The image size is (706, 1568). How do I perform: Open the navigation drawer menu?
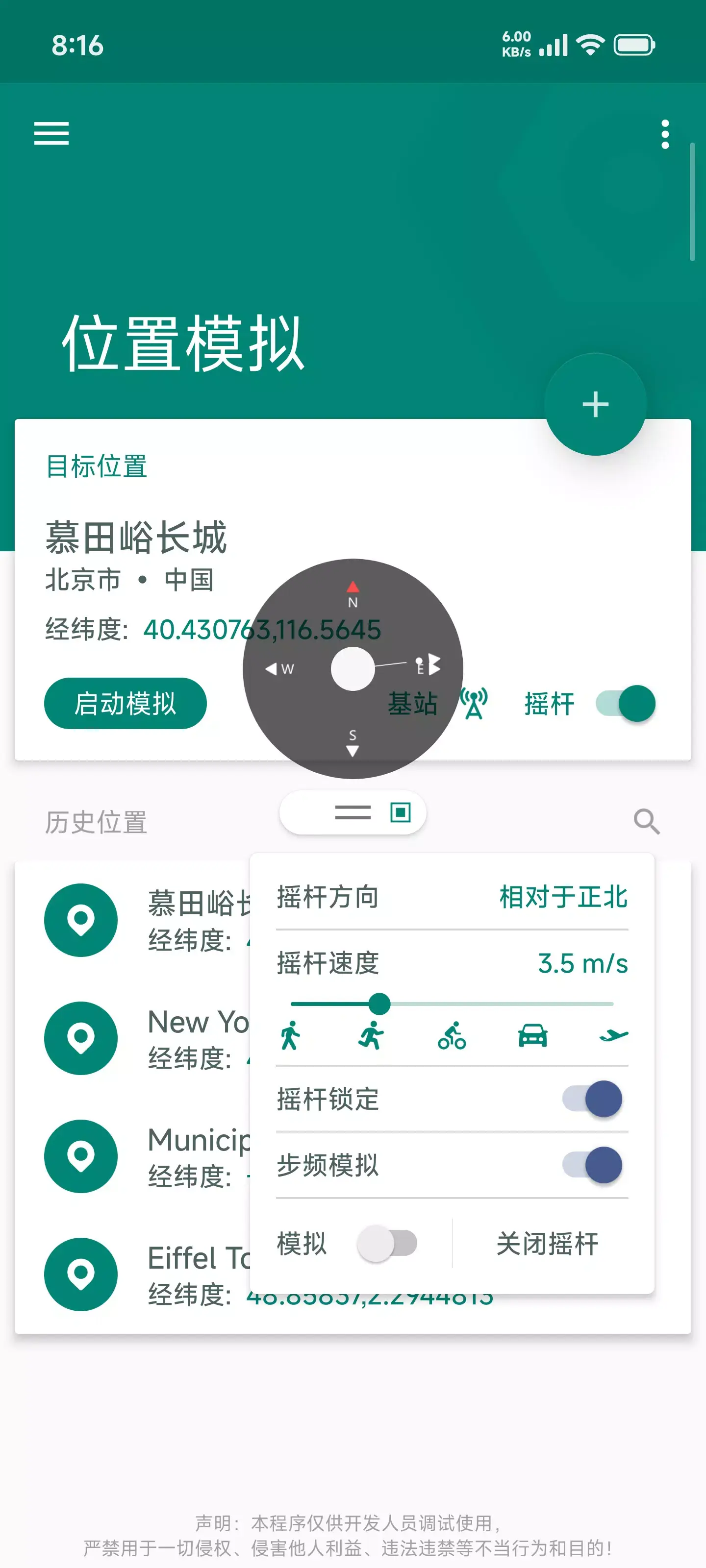(x=50, y=134)
